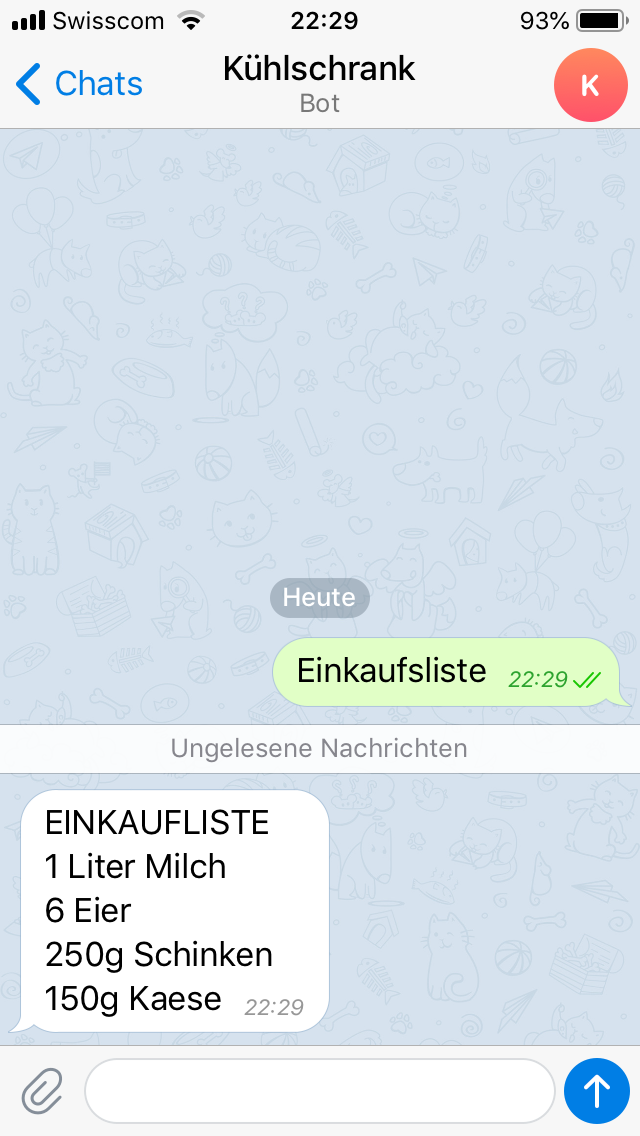The width and height of the screenshot is (640, 1136).
Task: Send the message with the arrow button
Action: (x=597, y=1090)
